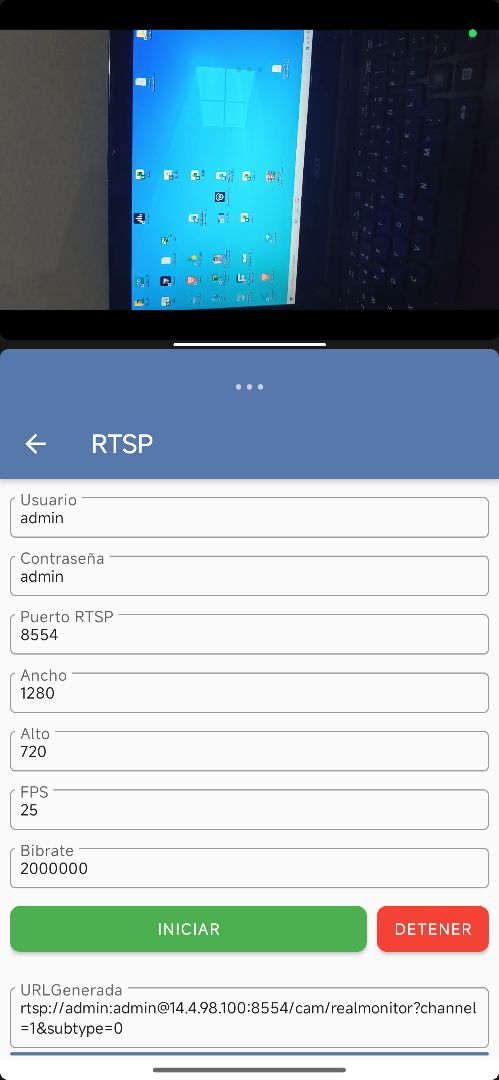Edit the Contraseña field

coord(250,576)
